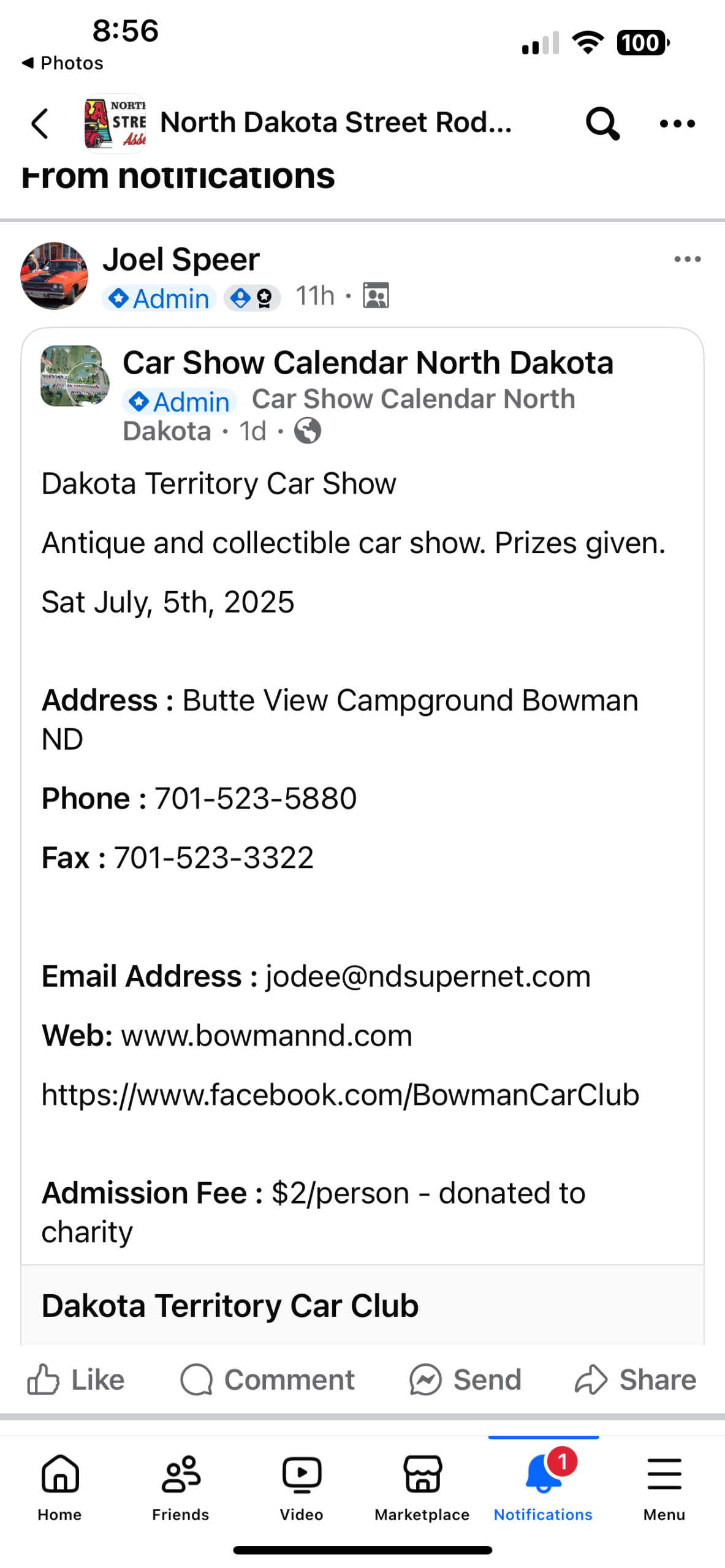This screenshot has width=725, height=1568.
Task: Go back using the header back arrow
Action: (x=40, y=124)
